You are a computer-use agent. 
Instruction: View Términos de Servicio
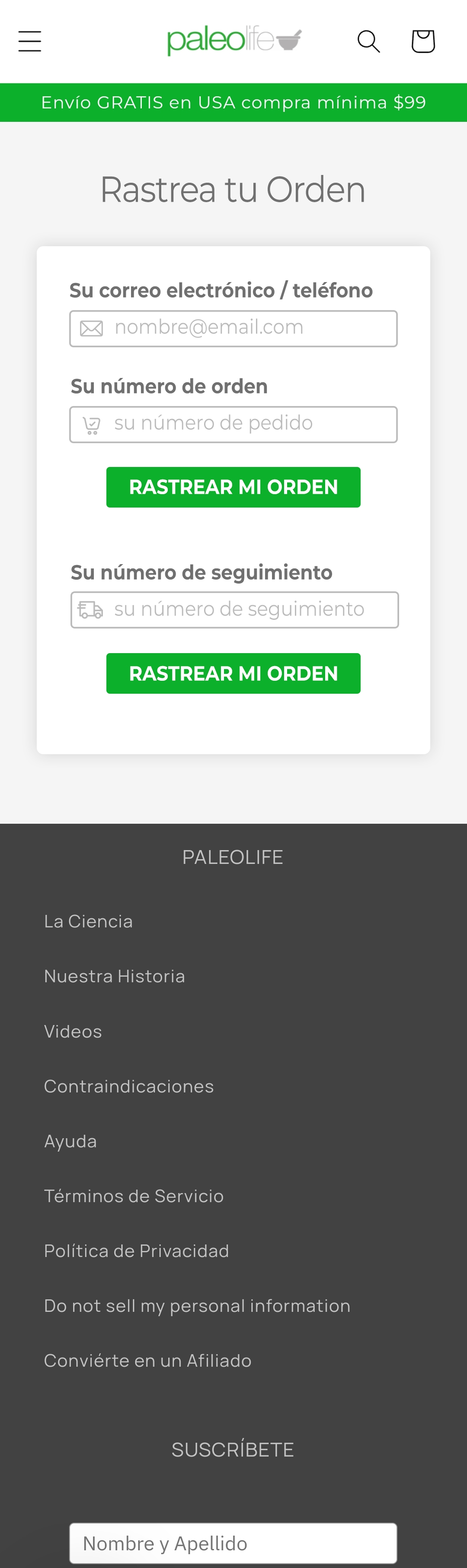[x=134, y=1196]
